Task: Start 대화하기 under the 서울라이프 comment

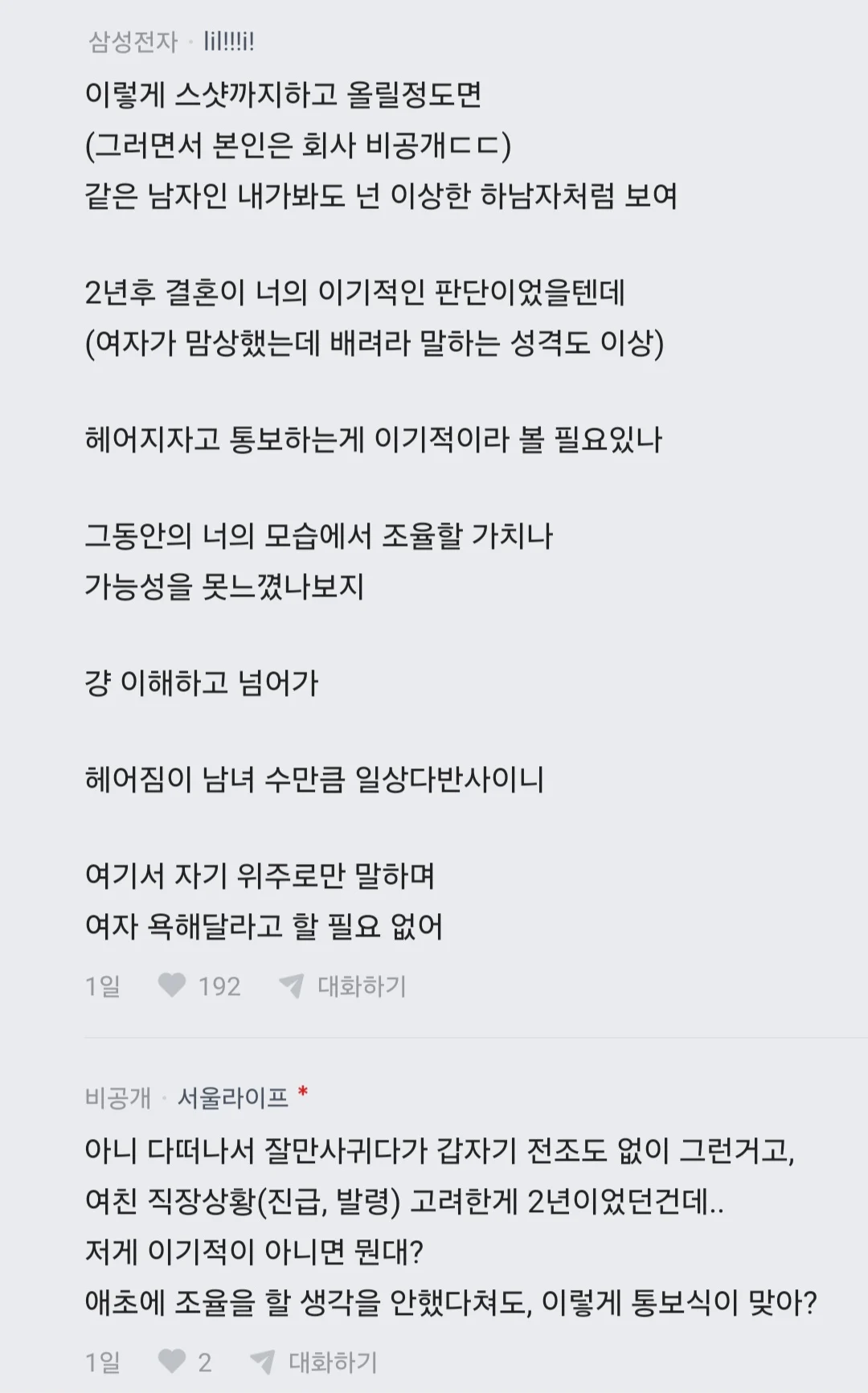Action: click(x=314, y=1362)
